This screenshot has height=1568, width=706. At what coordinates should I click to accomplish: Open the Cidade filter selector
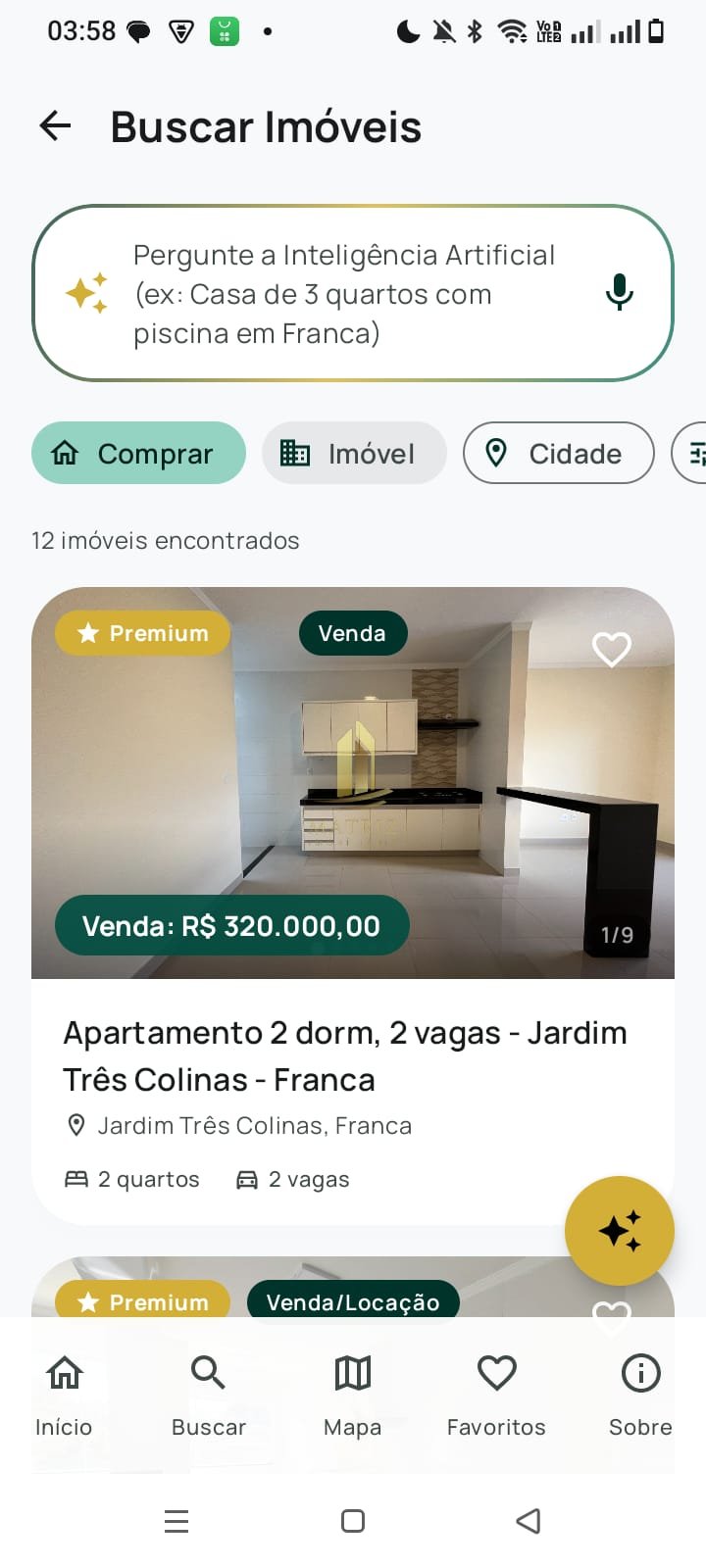coord(558,453)
